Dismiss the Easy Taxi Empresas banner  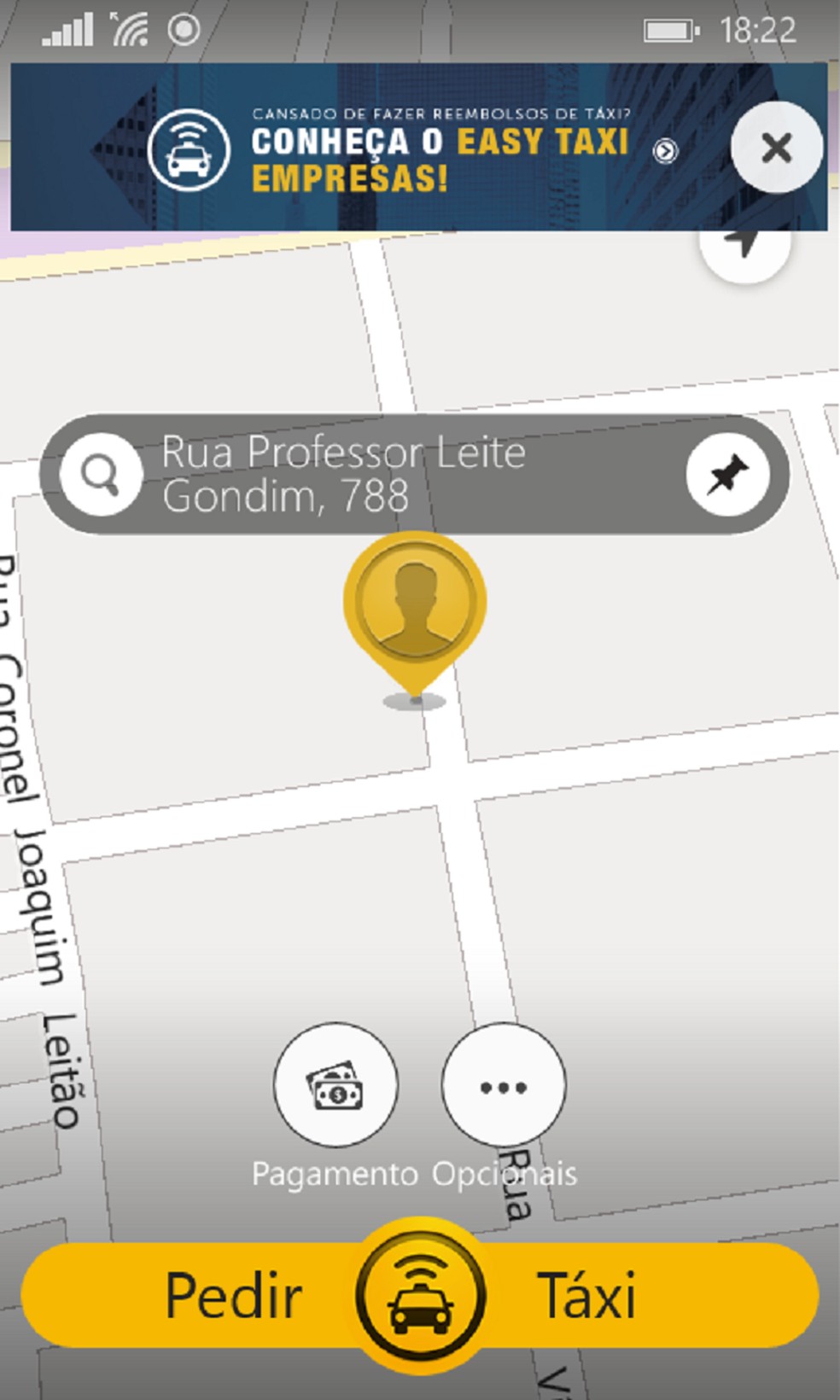pyautogui.click(x=776, y=148)
